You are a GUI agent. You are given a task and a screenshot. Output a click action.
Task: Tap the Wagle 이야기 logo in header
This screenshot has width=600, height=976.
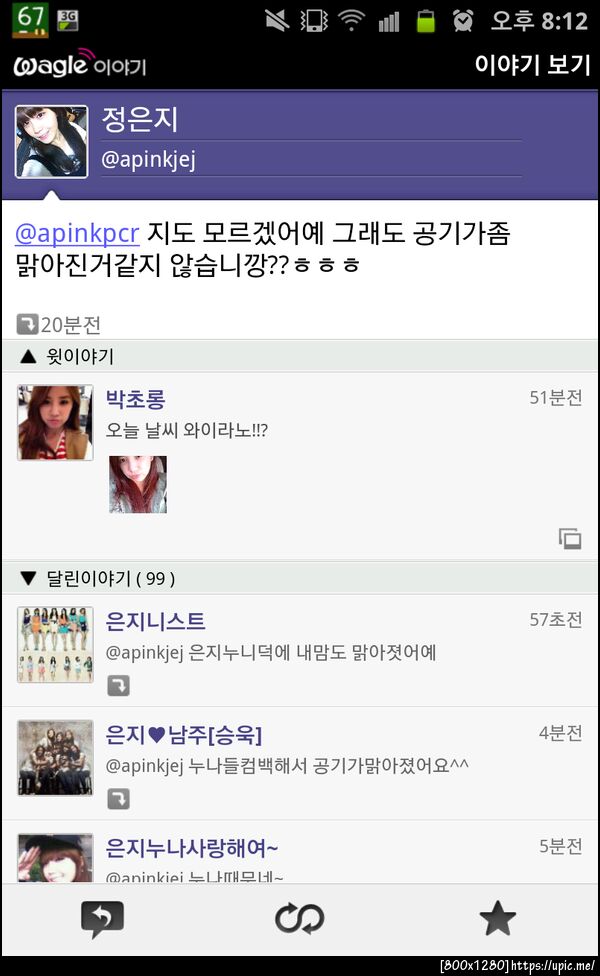(x=80, y=66)
